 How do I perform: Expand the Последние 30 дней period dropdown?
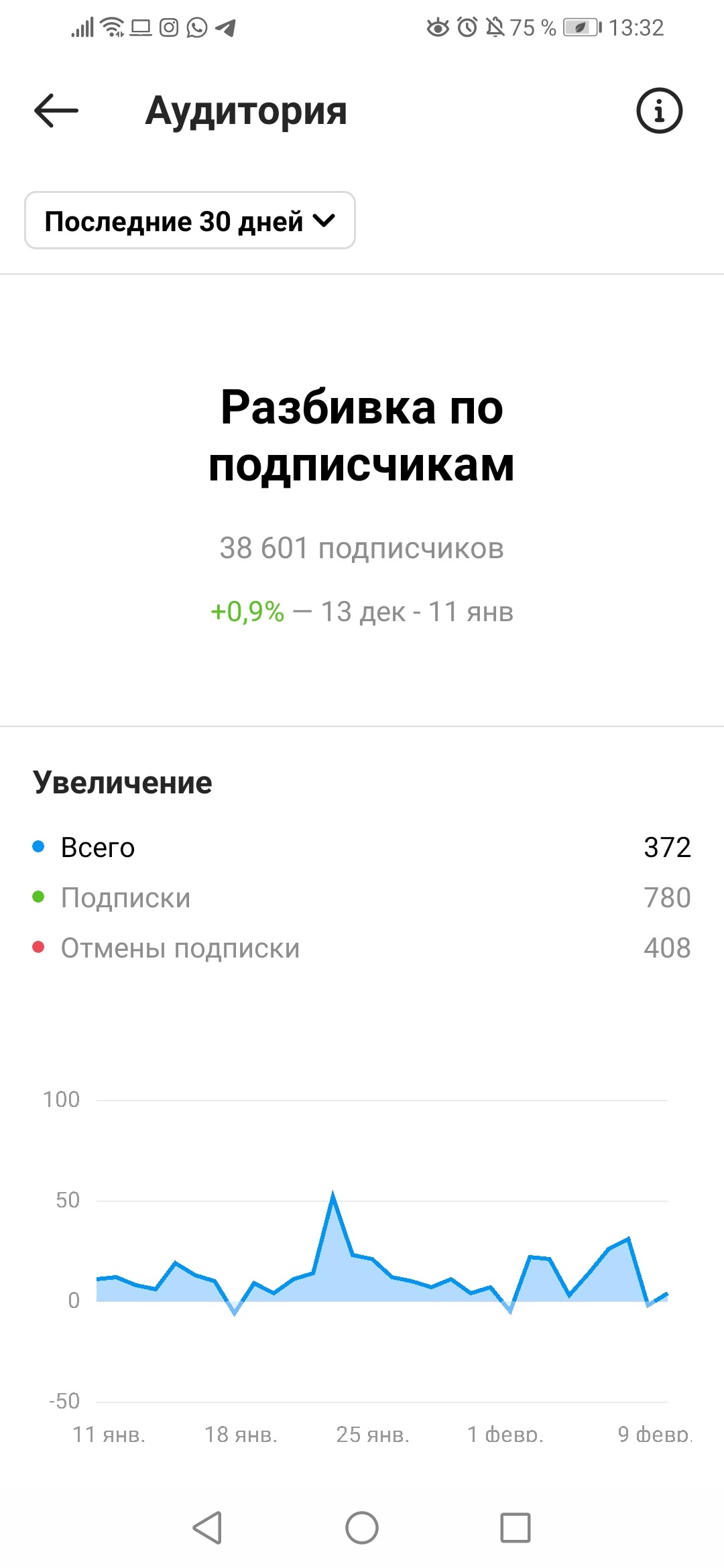point(190,221)
